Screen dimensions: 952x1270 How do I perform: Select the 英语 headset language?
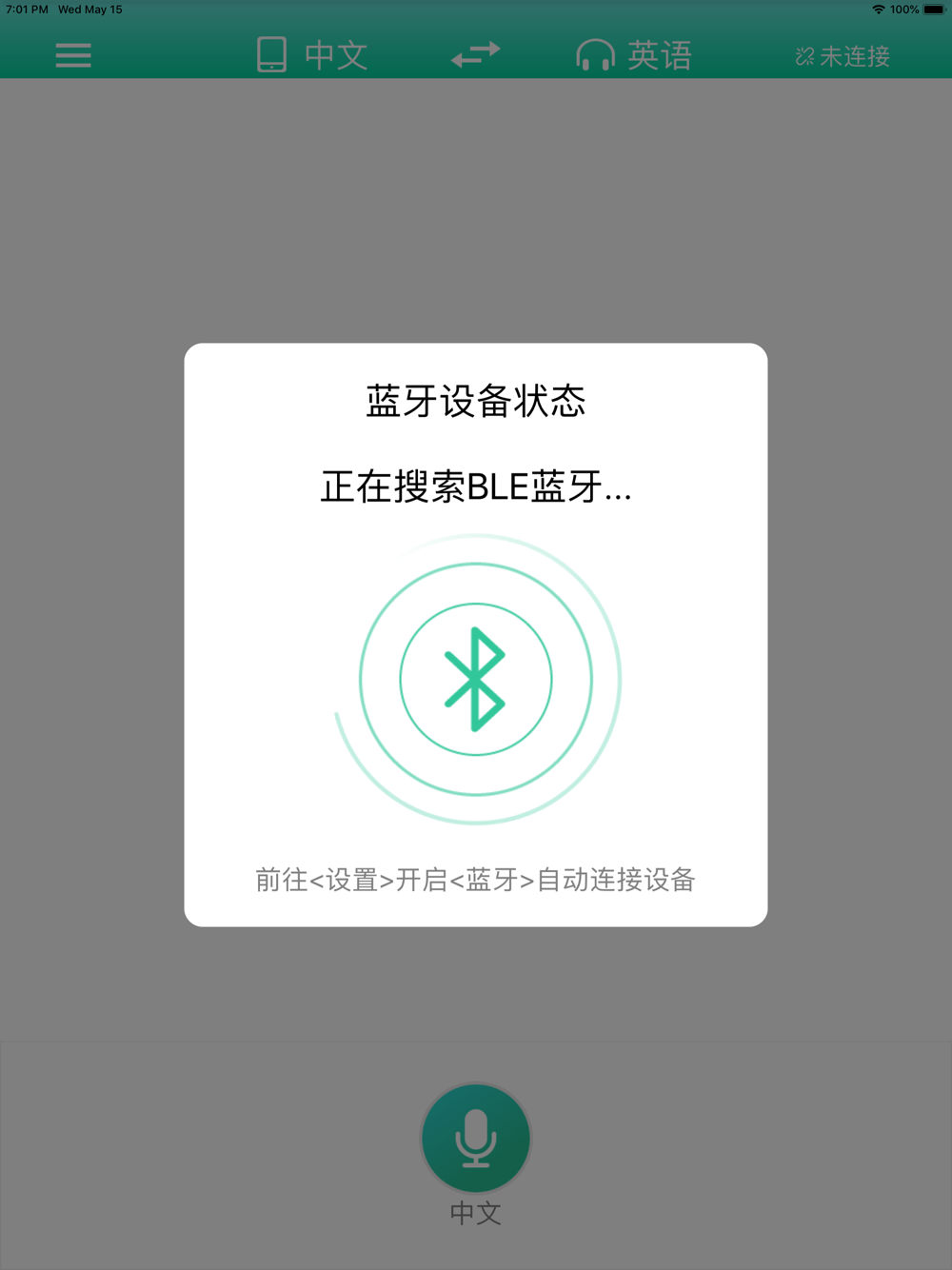634,55
